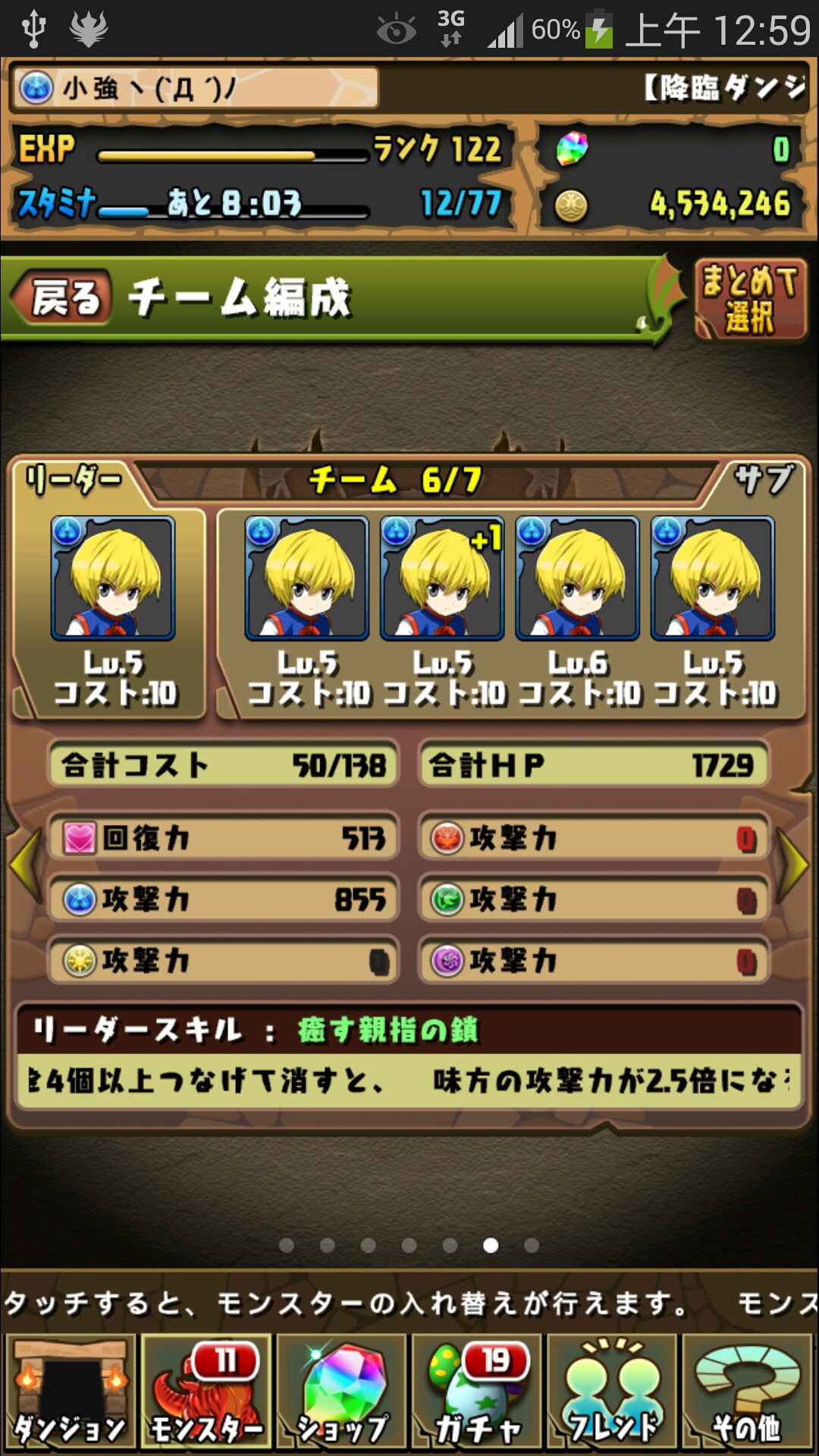
Task: Tap the 戻る back button
Action: click(62, 297)
